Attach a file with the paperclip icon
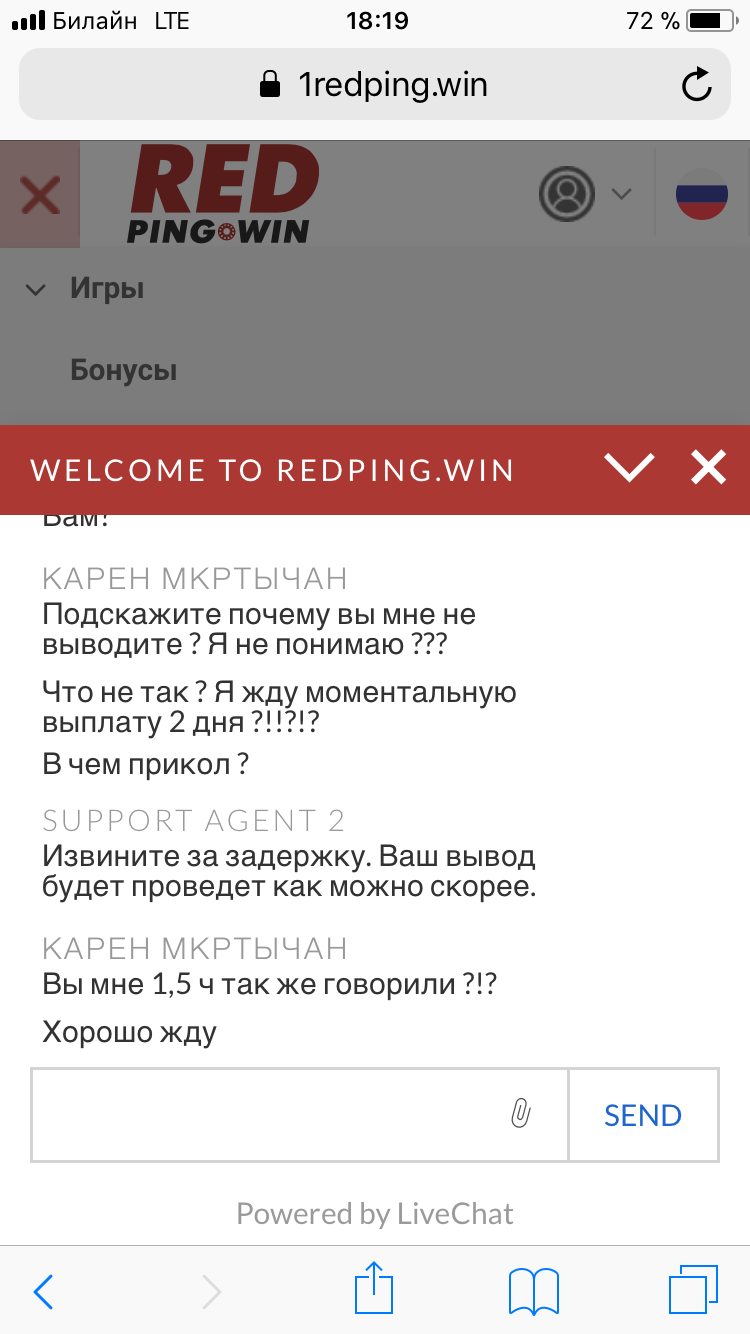 (x=520, y=1114)
